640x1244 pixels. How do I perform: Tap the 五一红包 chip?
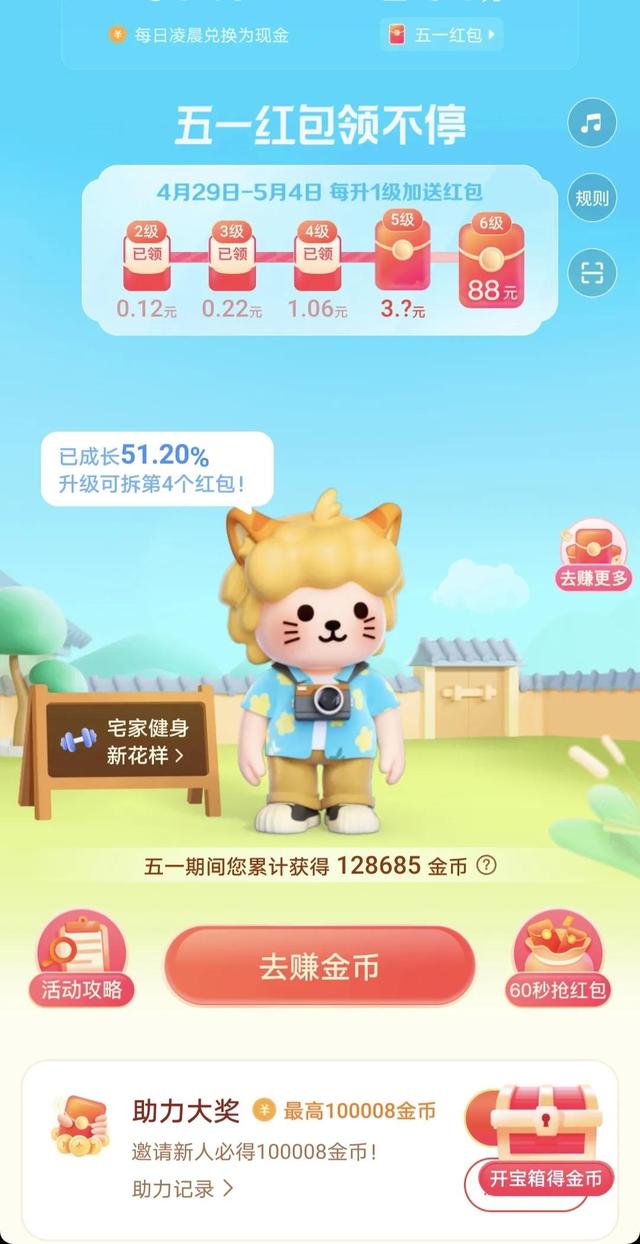441,35
